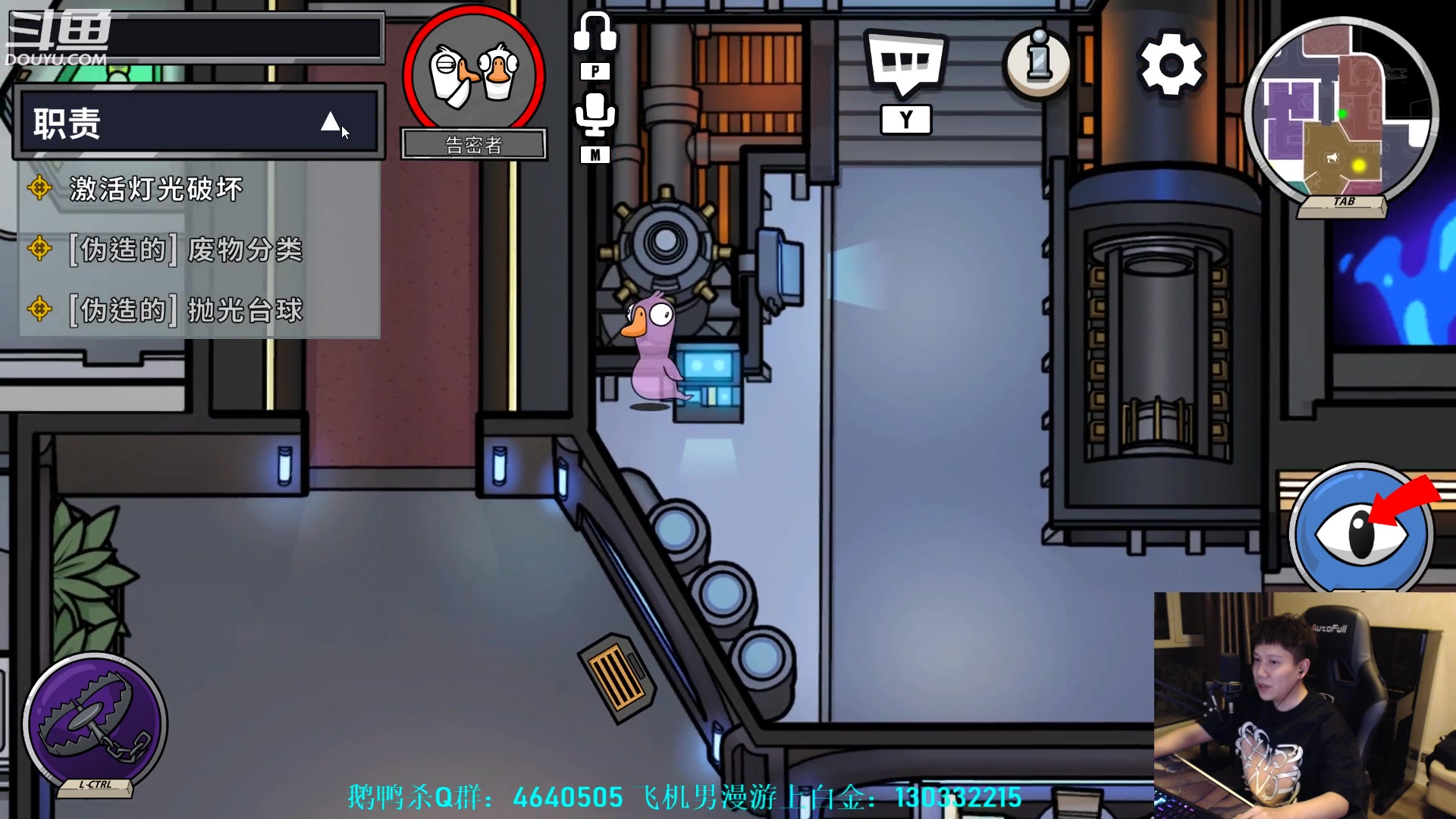Open the settings gear

1171,64
